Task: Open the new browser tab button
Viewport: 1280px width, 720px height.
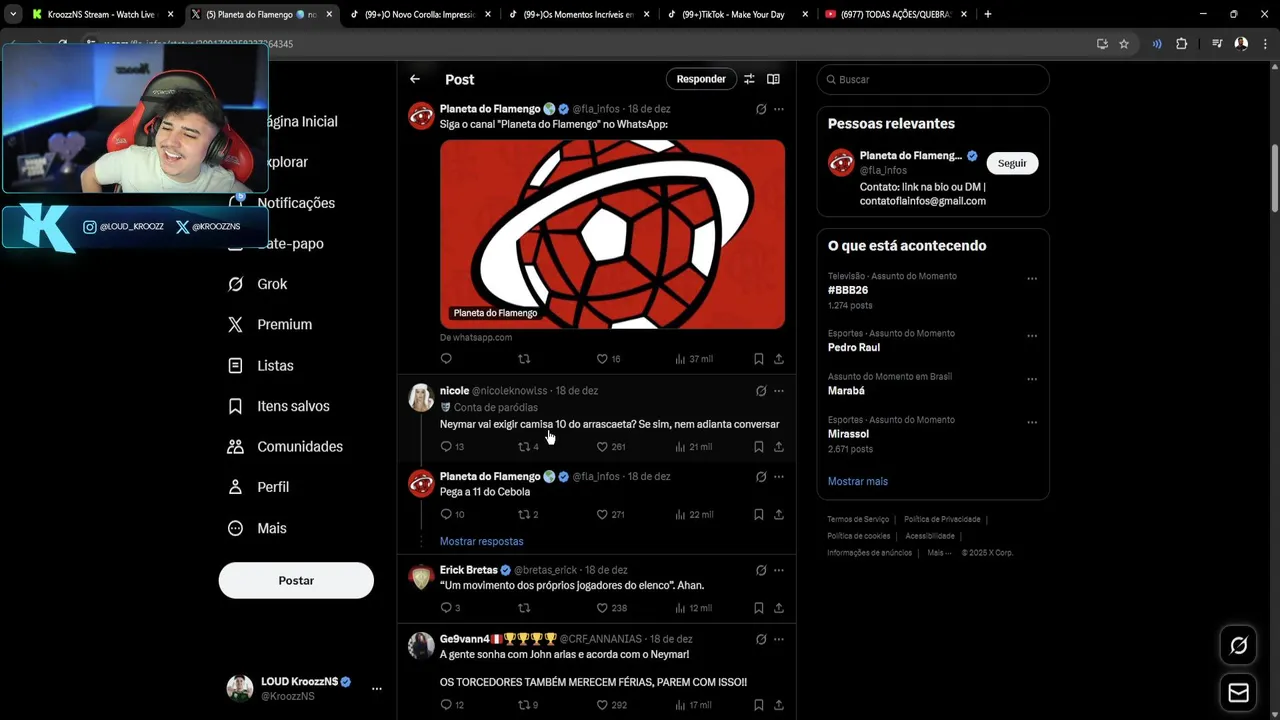Action: coord(988,14)
